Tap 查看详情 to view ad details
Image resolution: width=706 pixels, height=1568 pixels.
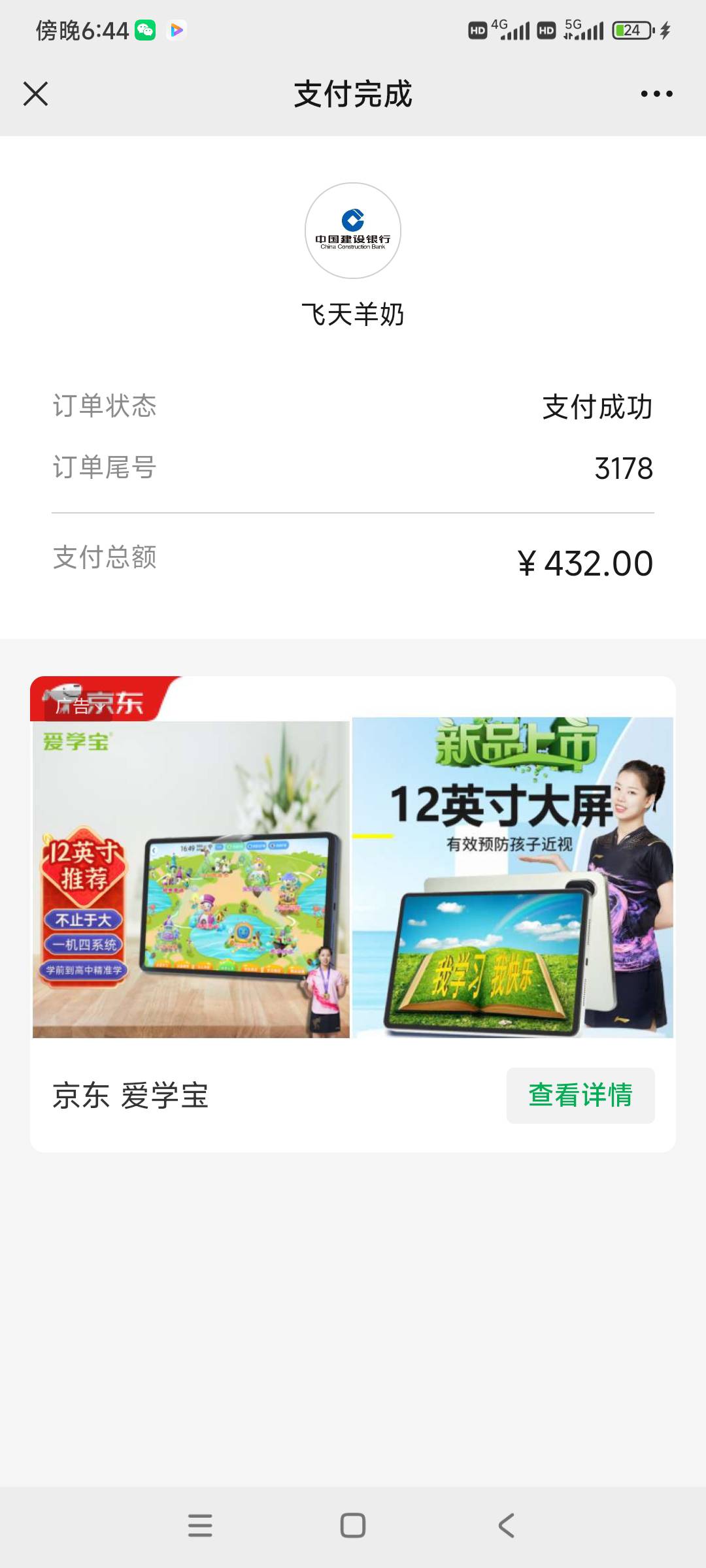[580, 1096]
